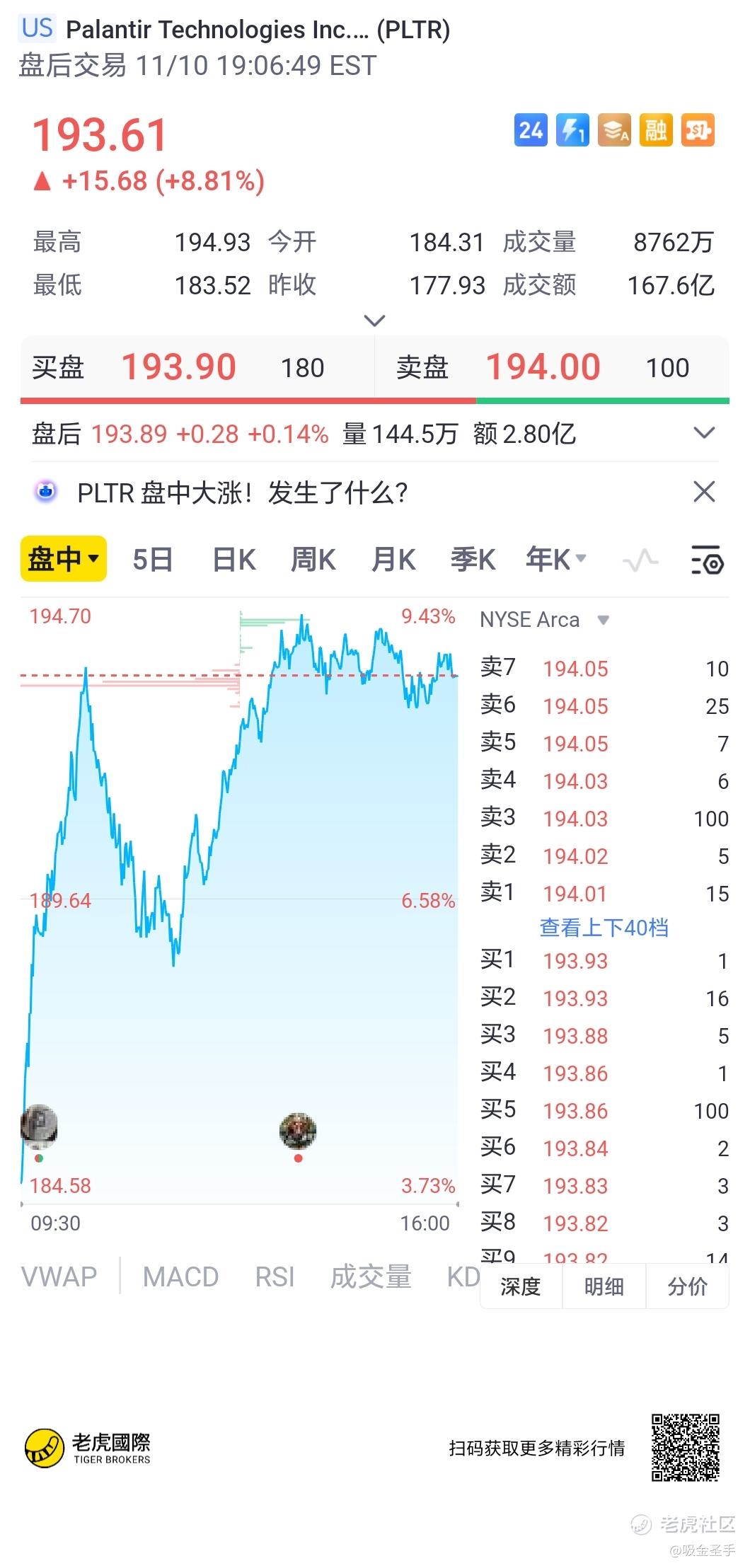This screenshot has height=1568, width=750.
Task: Tap 查看上下40档 link
Action: point(604,928)
